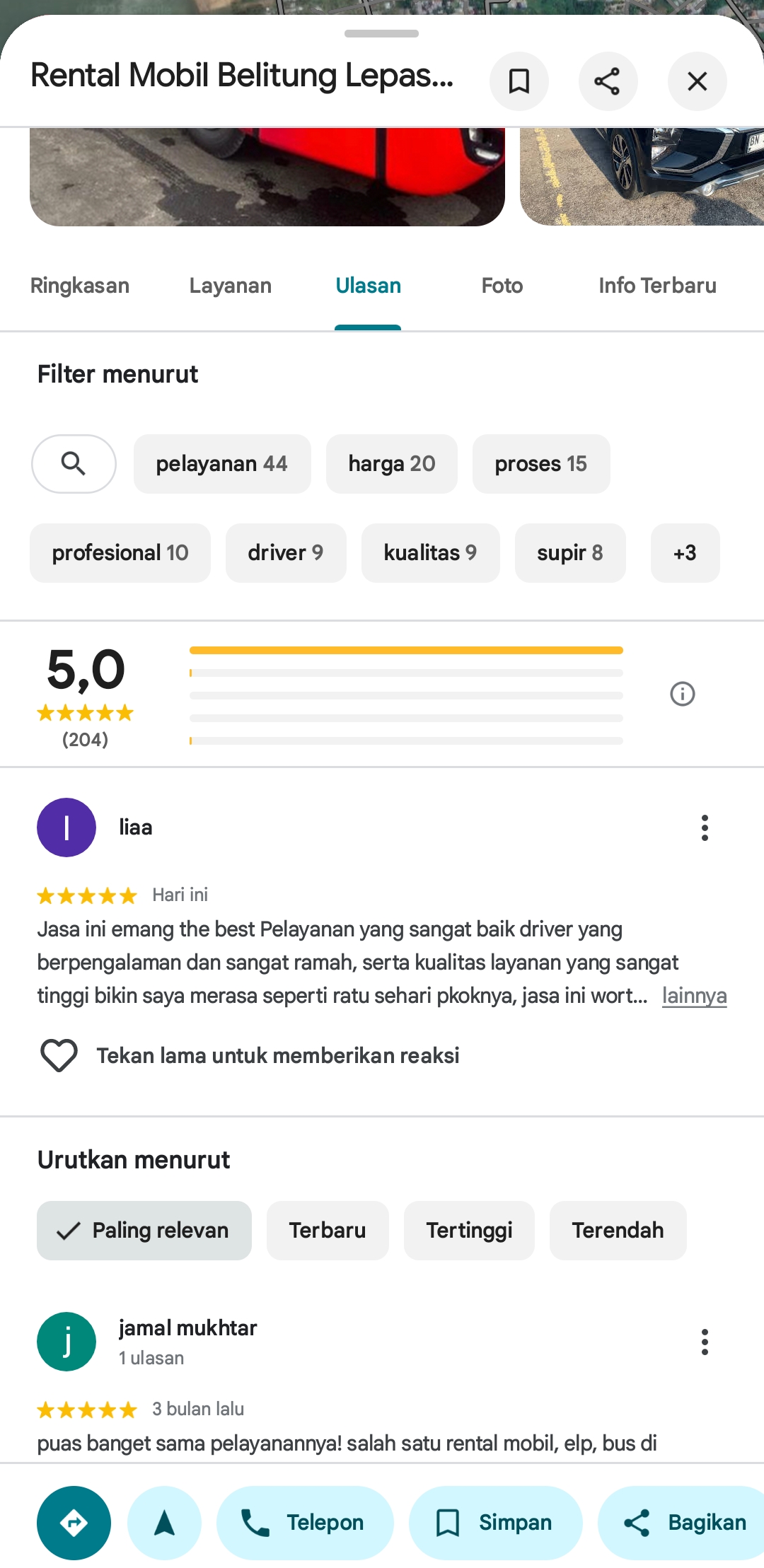Bookmark the place using header icon
764x1568 pixels.
[x=519, y=81]
